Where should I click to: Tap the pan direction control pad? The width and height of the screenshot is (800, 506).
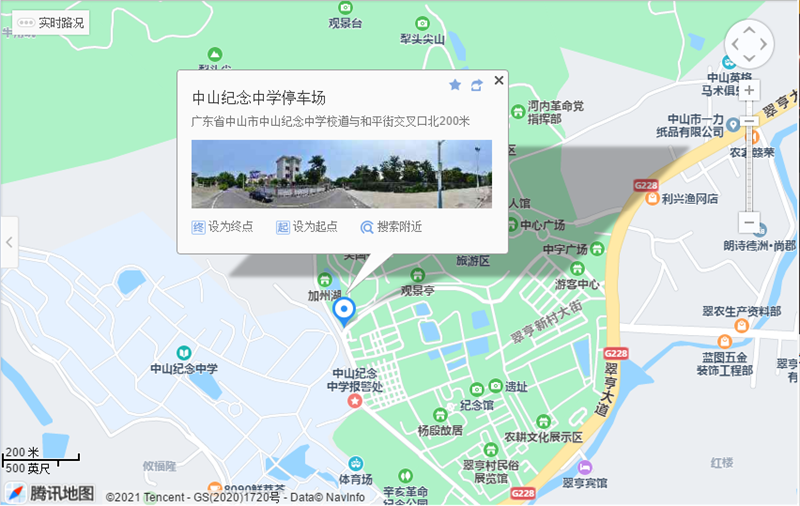[750, 44]
